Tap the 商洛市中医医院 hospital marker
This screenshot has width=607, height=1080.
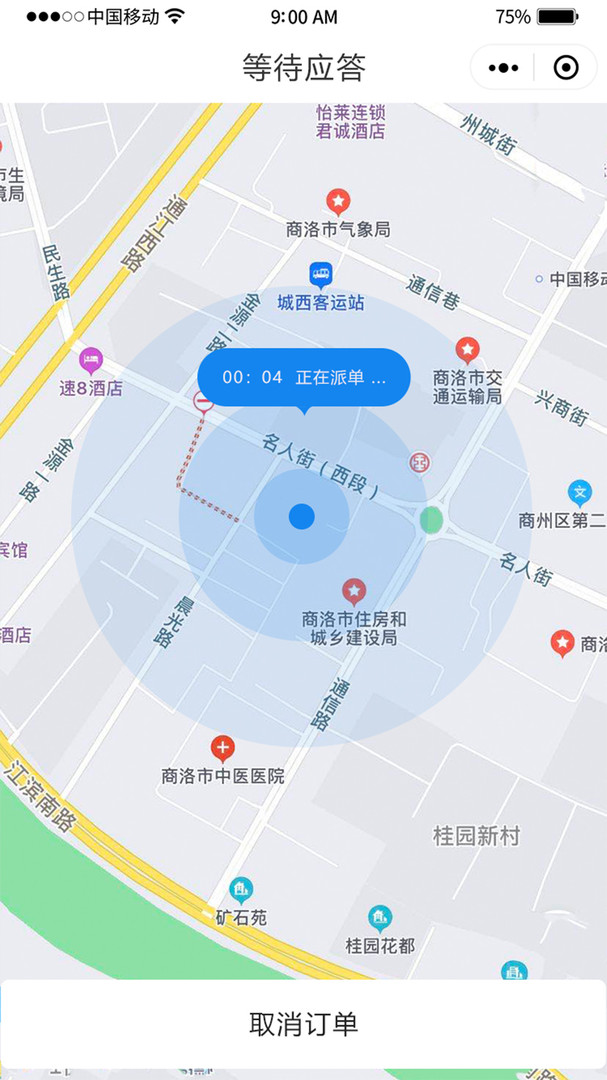tap(222, 749)
